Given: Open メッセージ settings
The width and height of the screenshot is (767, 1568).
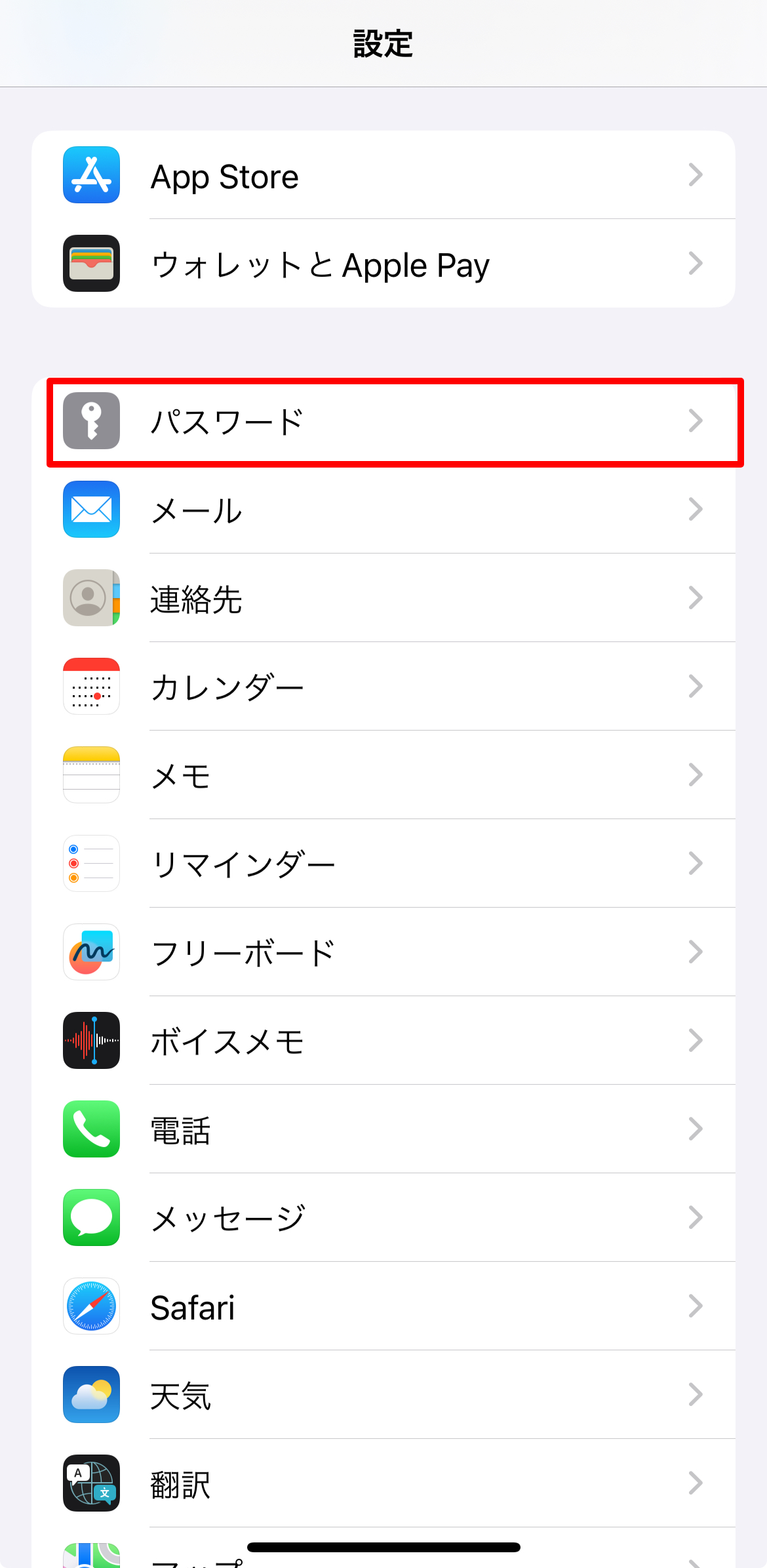Looking at the screenshot, I should click(383, 1218).
